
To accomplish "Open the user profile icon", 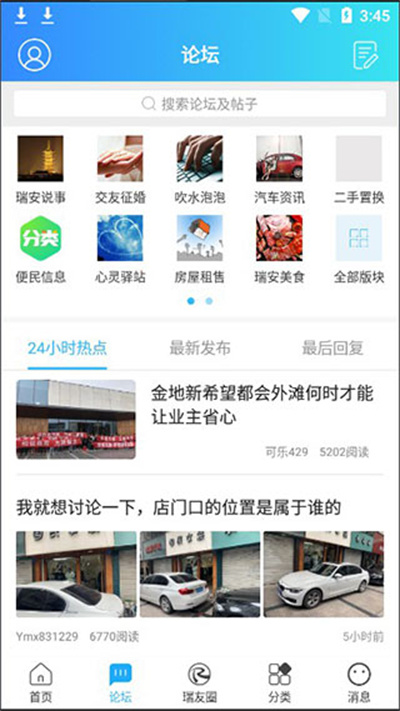I will 34,55.
